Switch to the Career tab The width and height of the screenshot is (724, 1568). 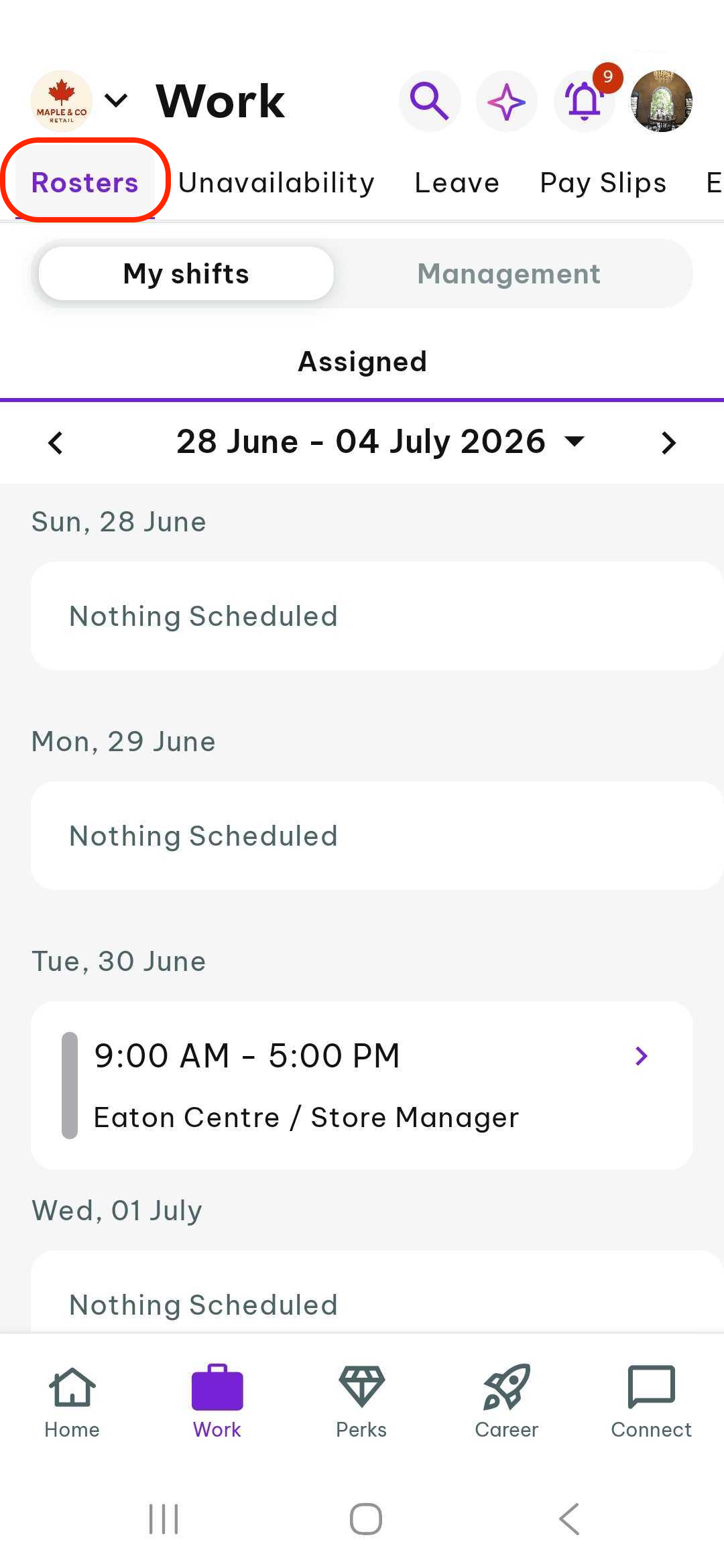coord(506,1401)
